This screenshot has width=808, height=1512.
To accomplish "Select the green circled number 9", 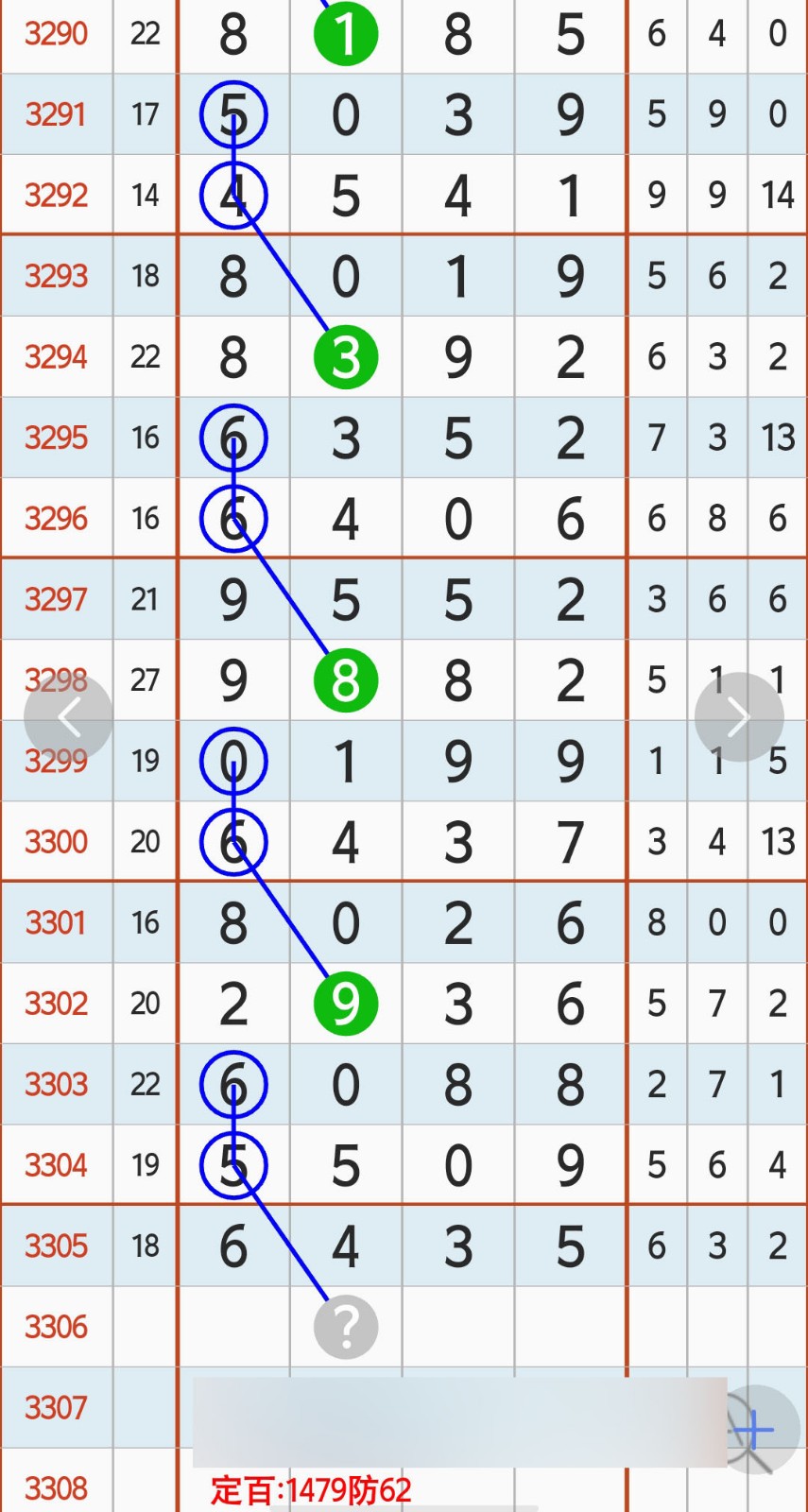I will point(345,1004).
